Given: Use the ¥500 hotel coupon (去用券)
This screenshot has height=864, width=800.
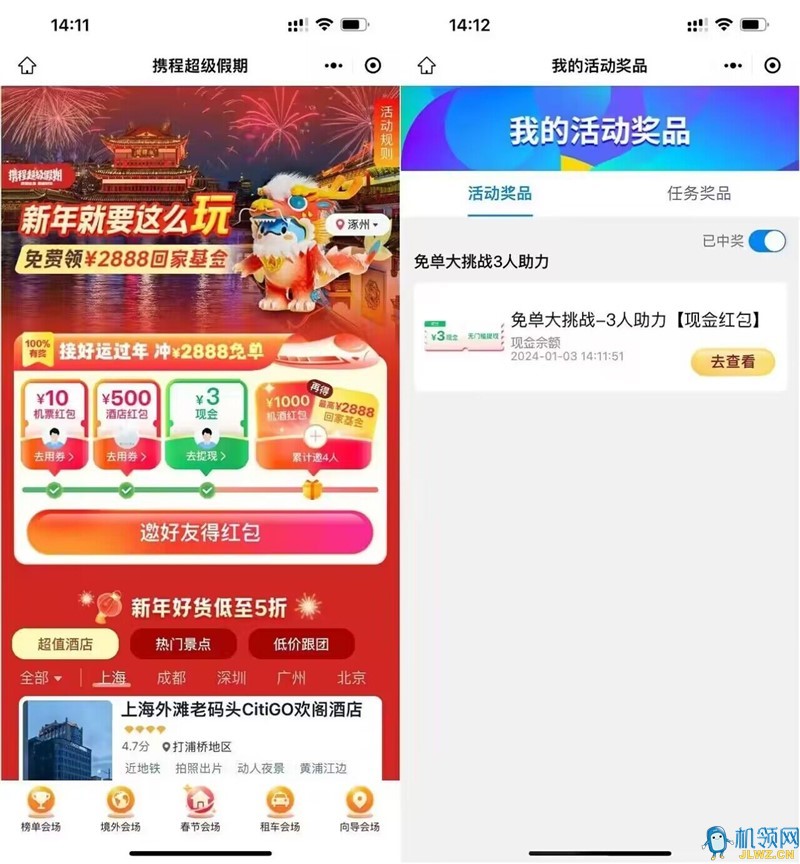Looking at the screenshot, I should coord(126,457).
